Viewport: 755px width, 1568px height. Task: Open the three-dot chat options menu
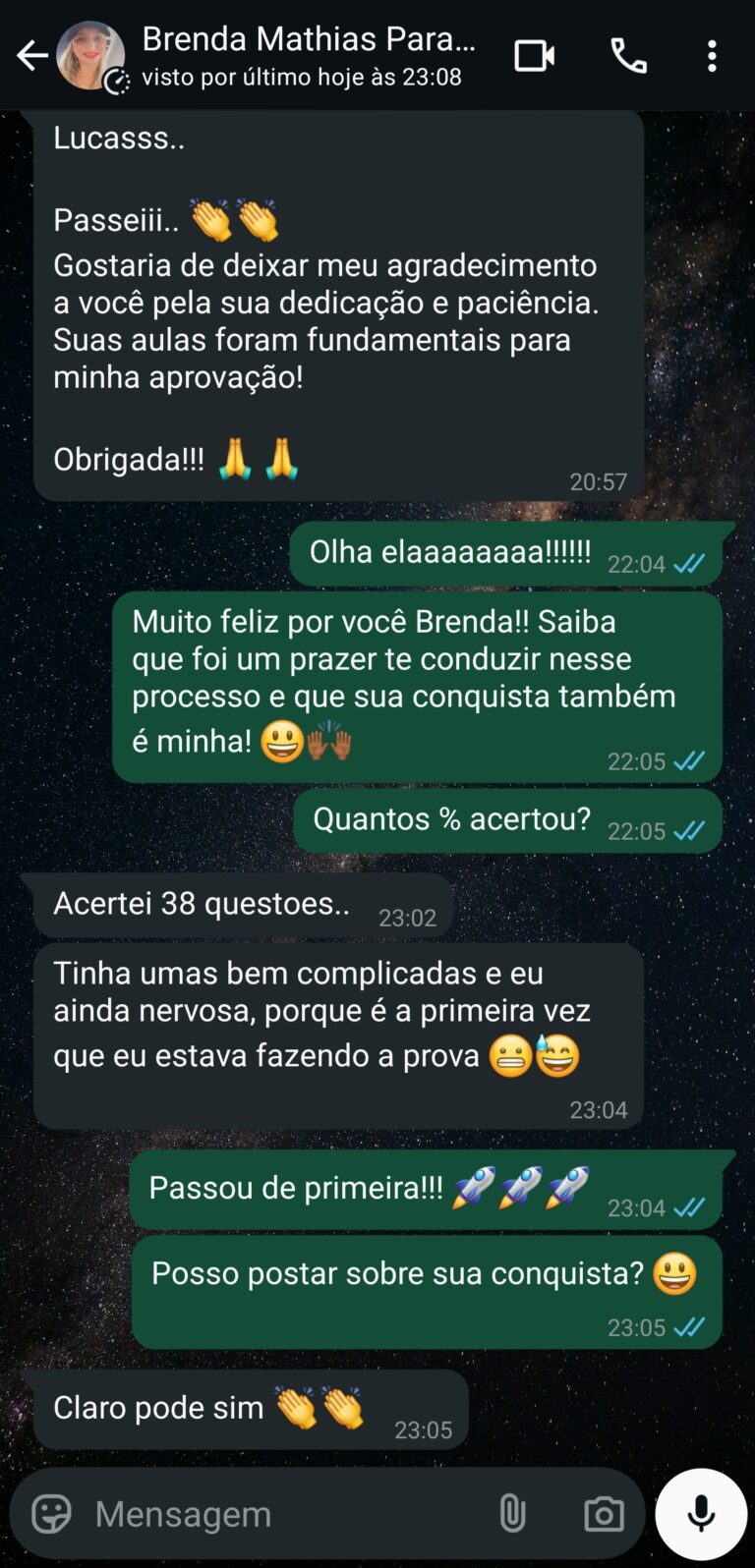click(x=712, y=56)
